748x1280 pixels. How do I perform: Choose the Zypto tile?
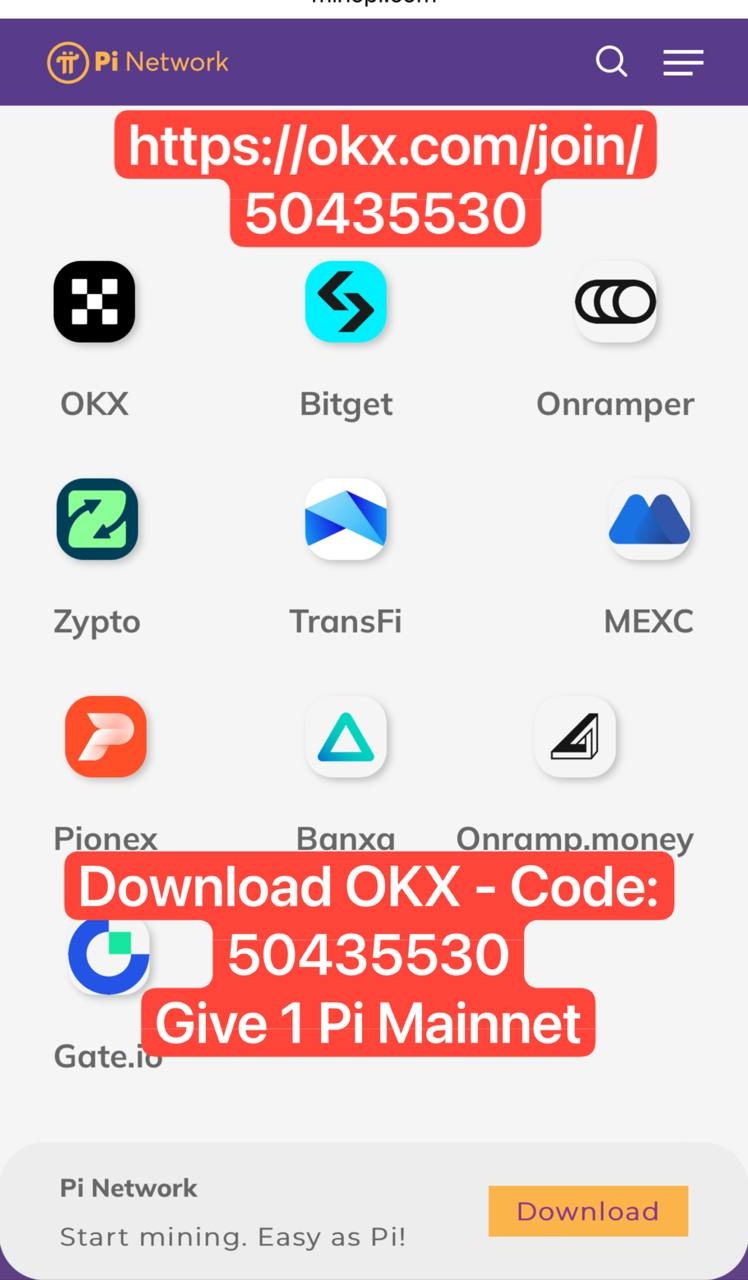(x=97, y=519)
